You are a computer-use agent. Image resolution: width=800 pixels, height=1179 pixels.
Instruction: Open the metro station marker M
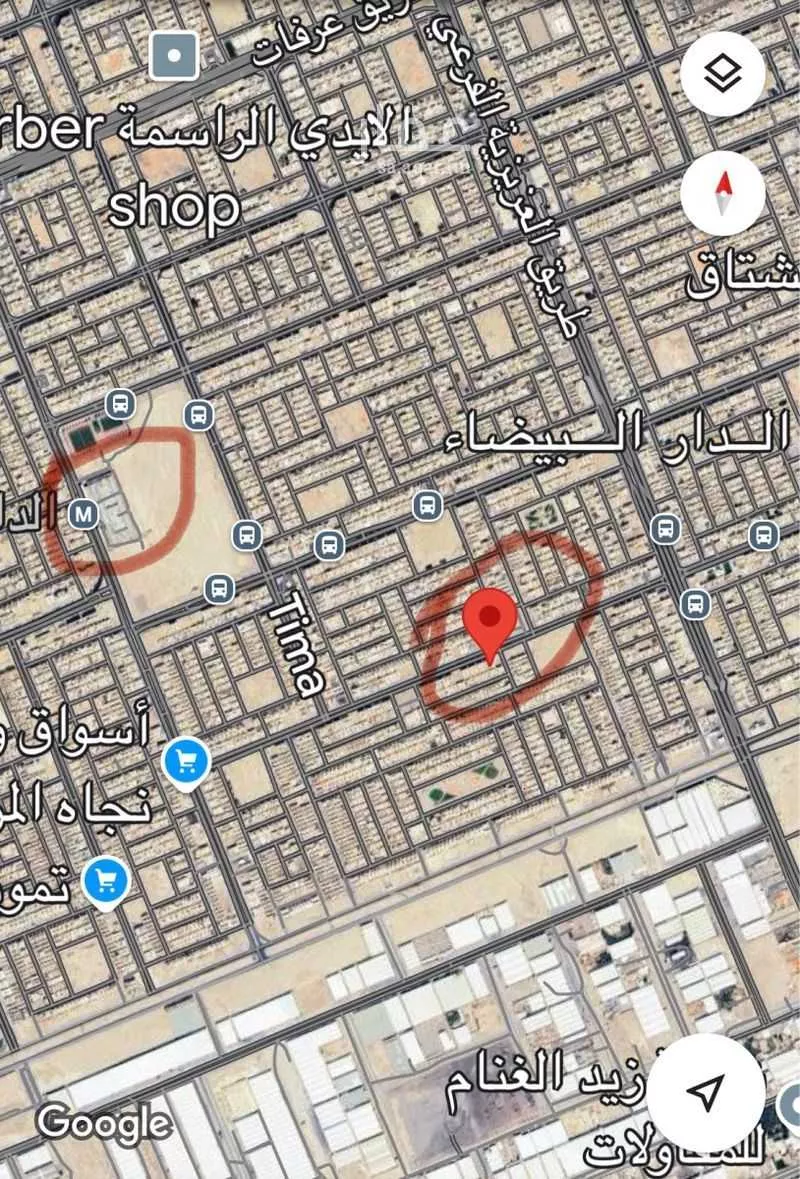82,514
